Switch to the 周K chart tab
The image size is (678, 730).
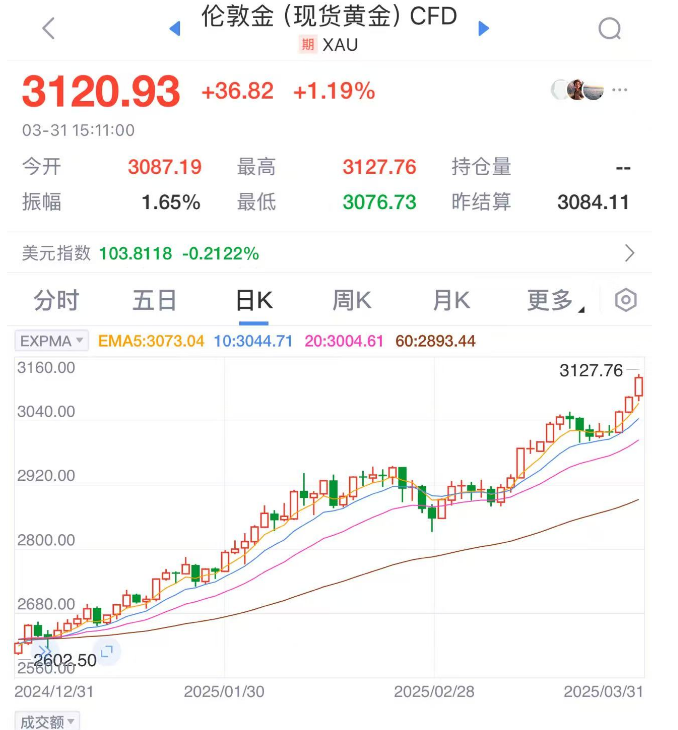[352, 300]
